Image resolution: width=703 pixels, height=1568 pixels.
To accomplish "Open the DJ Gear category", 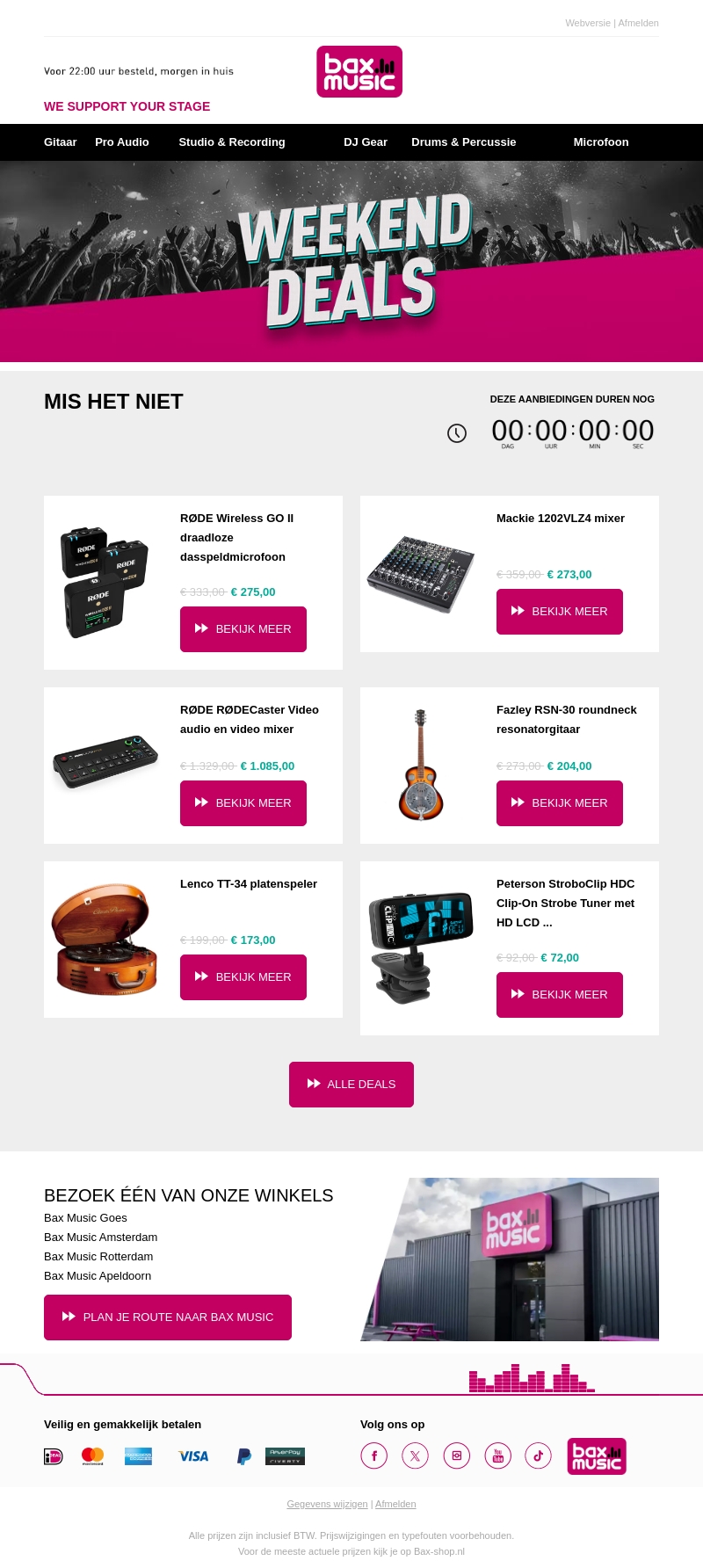I will 366,142.
